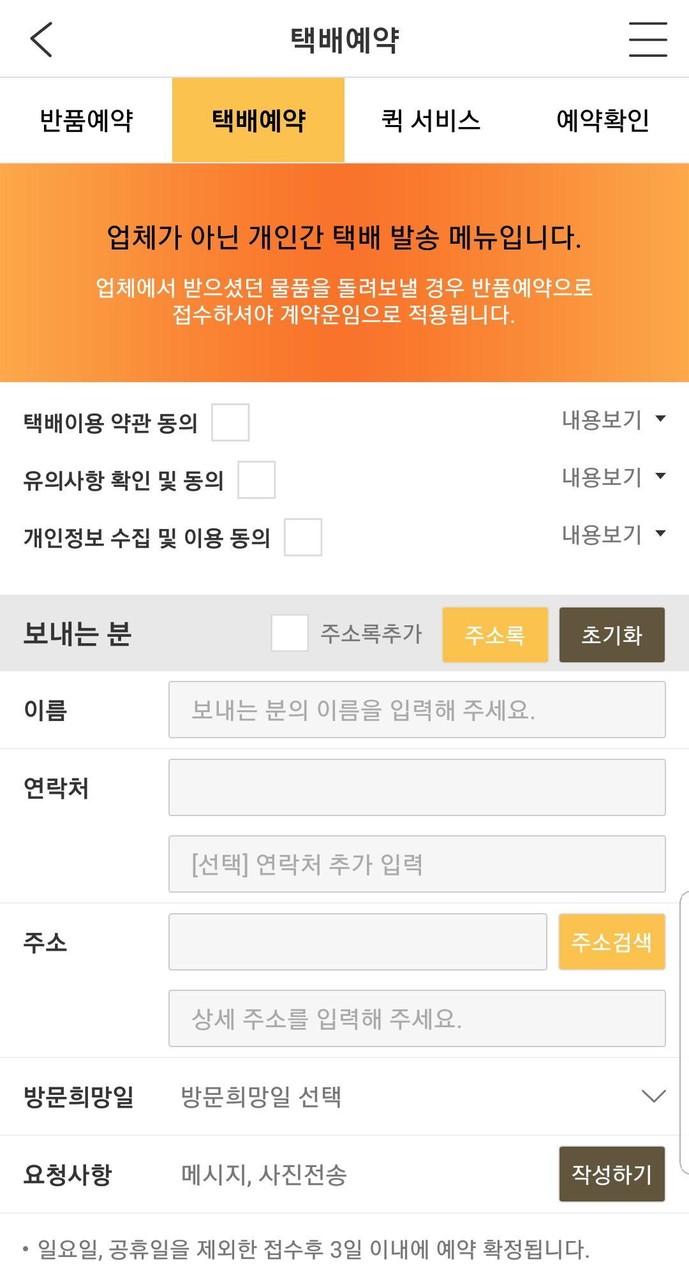Tap the optional 연락처 추가 입력 field
689x1280 pixels.
coord(416,864)
